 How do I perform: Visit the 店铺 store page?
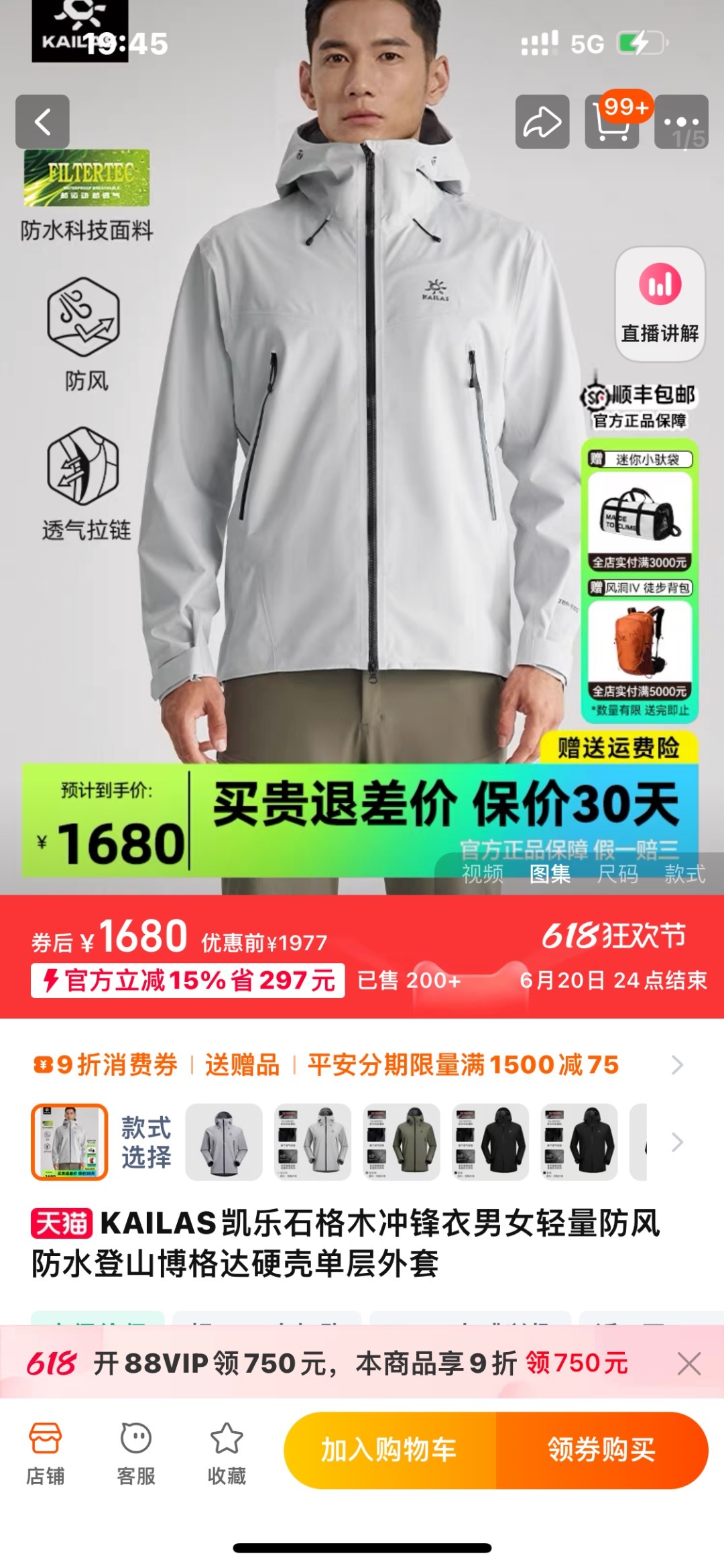46,1454
